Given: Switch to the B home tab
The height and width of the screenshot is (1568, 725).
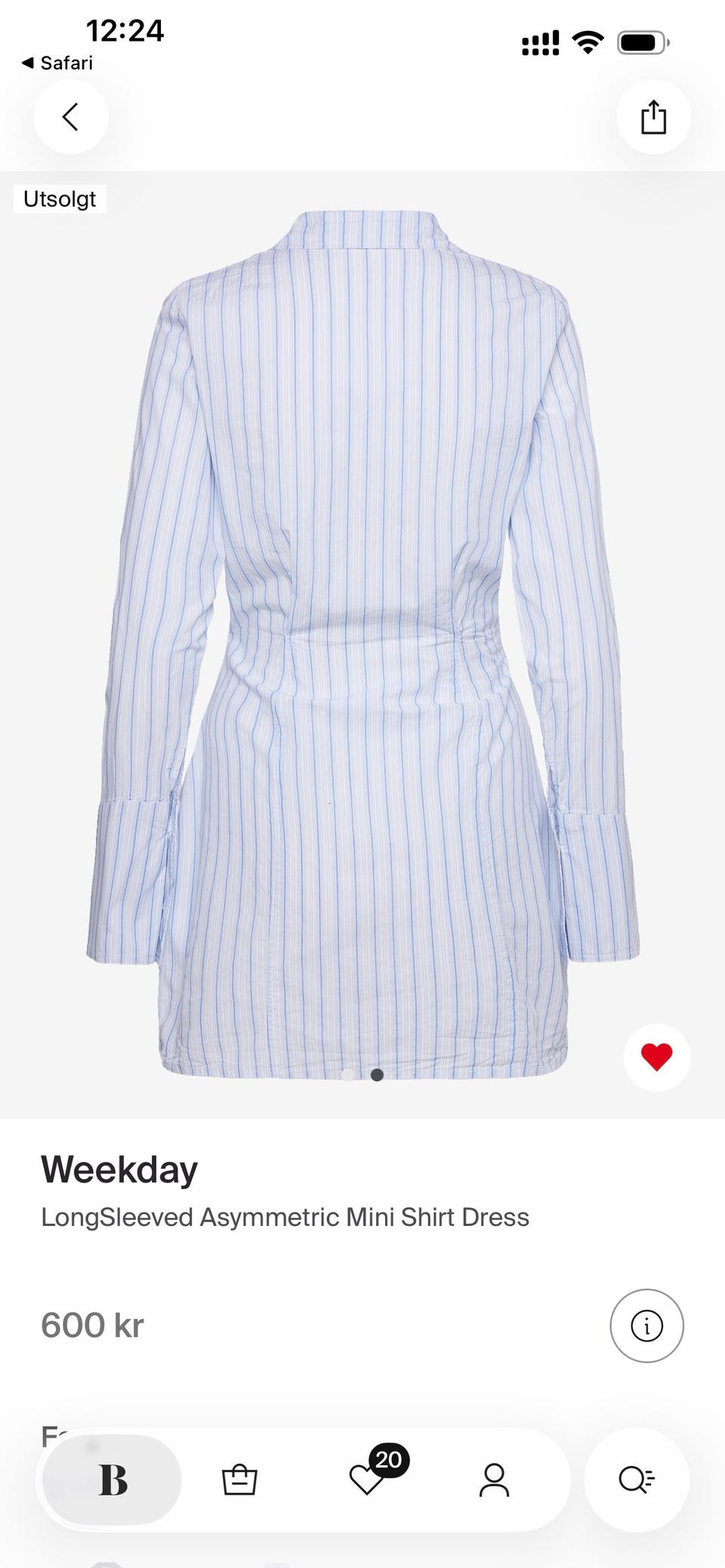Looking at the screenshot, I should click(113, 1480).
